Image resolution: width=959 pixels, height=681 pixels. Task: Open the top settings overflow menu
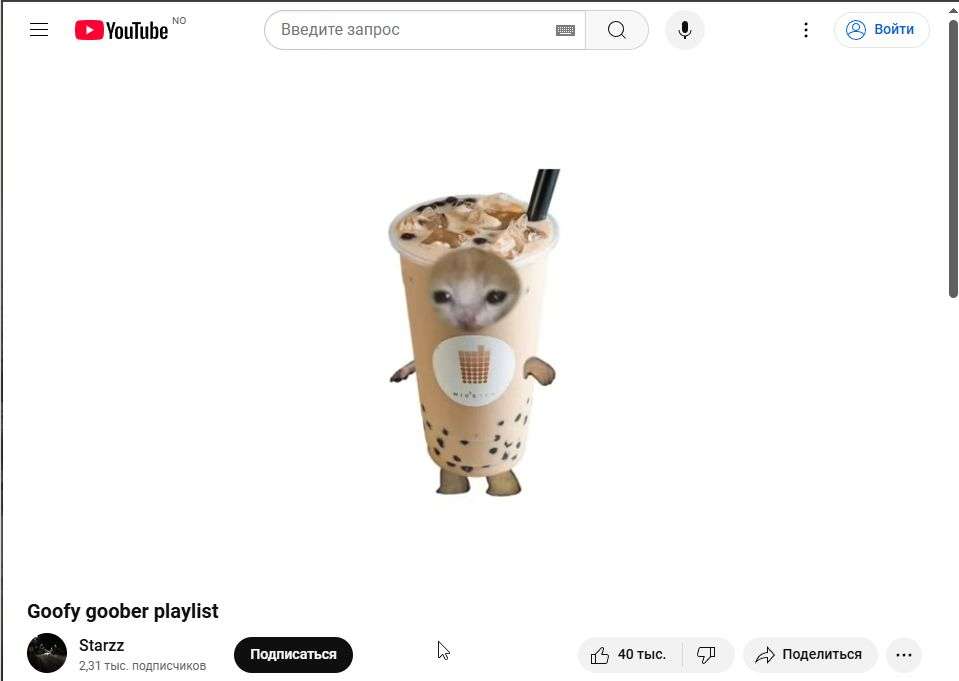[806, 30]
